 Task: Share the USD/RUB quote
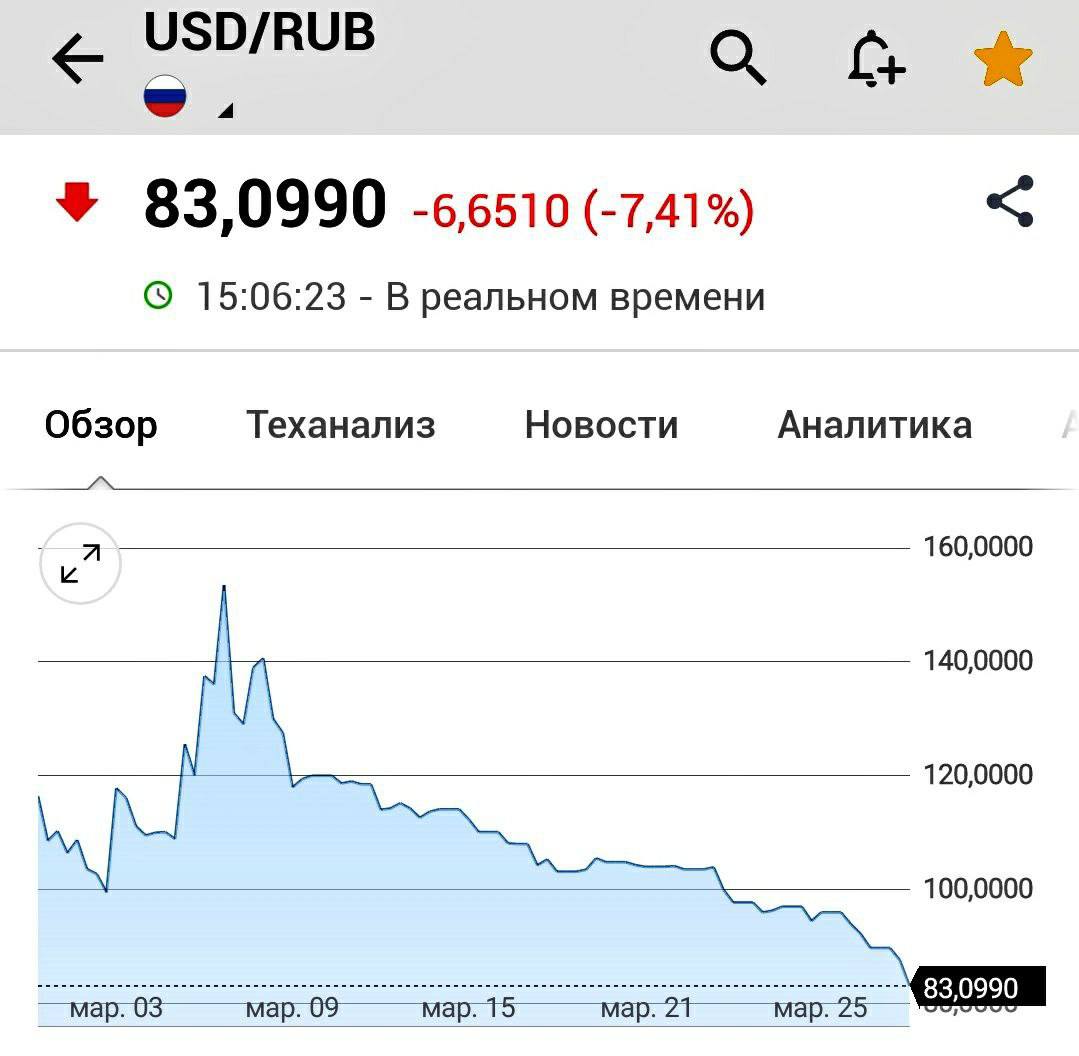coord(1009,201)
